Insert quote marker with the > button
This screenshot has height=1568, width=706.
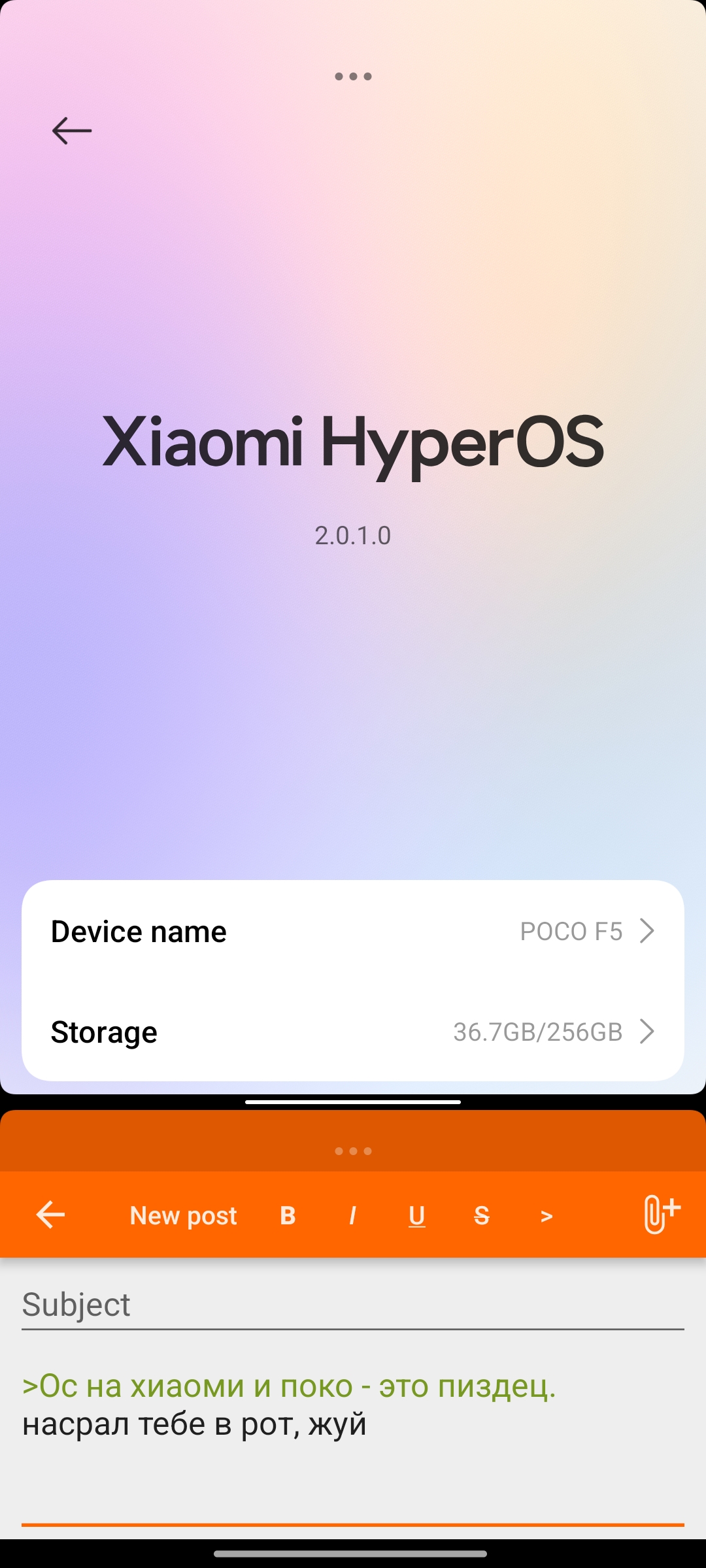tap(546, 1216)
